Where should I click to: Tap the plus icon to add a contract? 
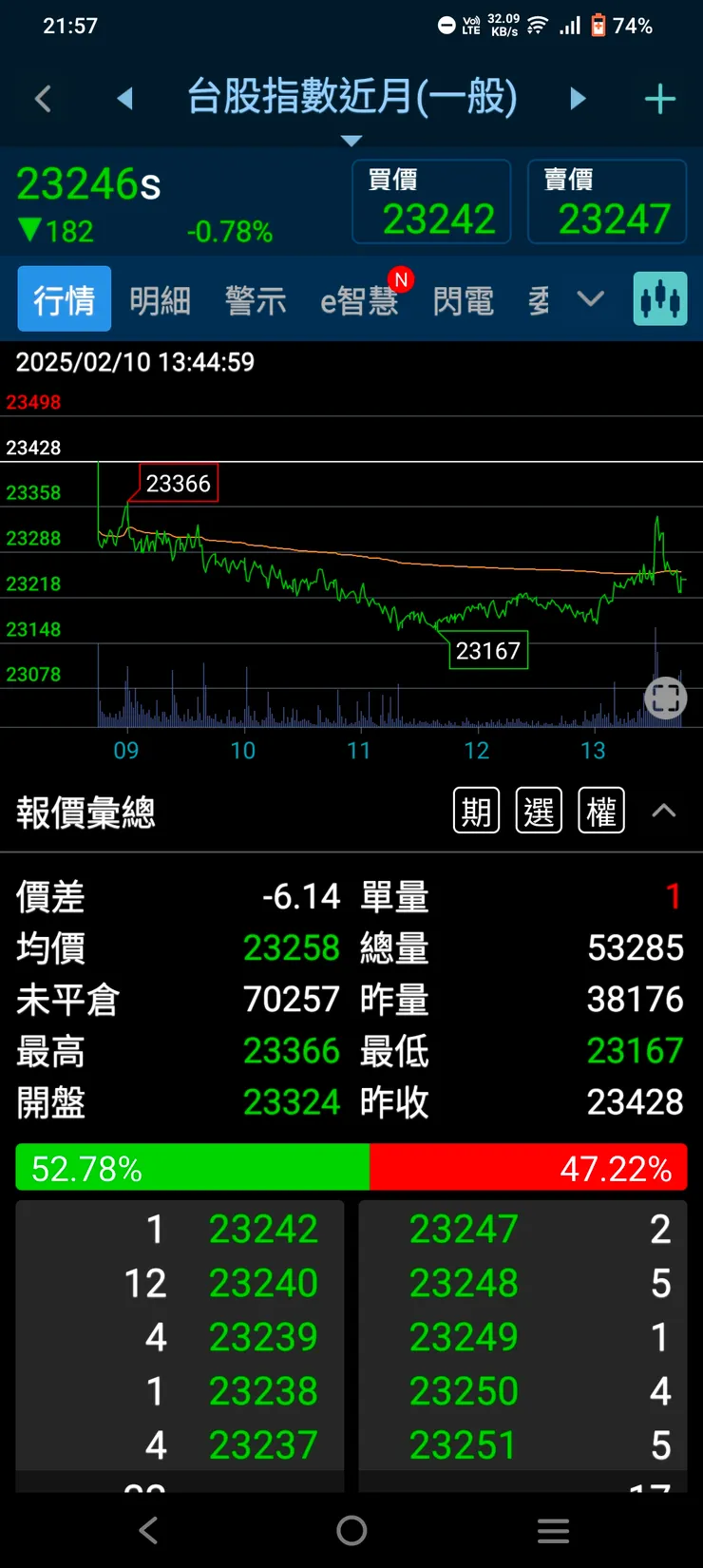660,99
